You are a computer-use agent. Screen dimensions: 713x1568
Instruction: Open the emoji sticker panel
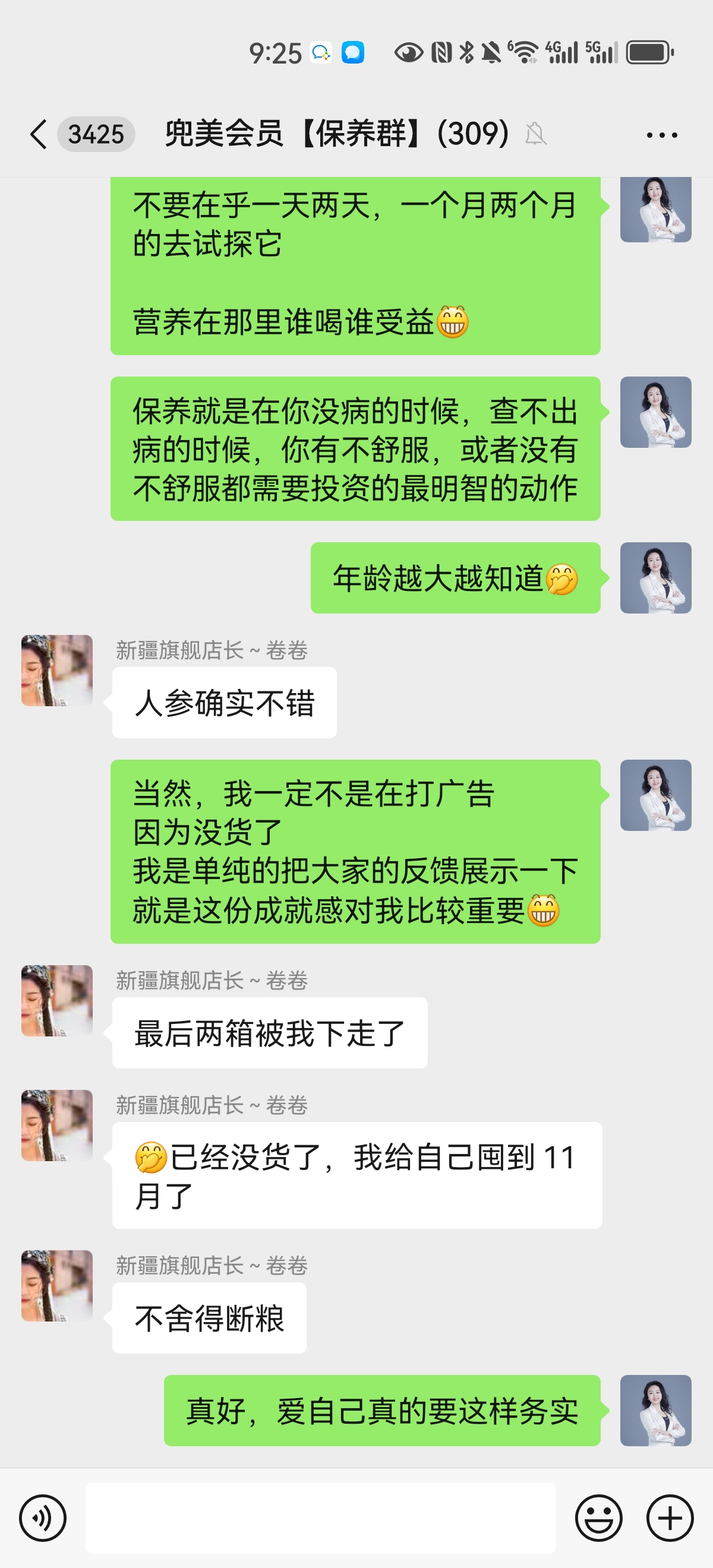[598, 1518]
